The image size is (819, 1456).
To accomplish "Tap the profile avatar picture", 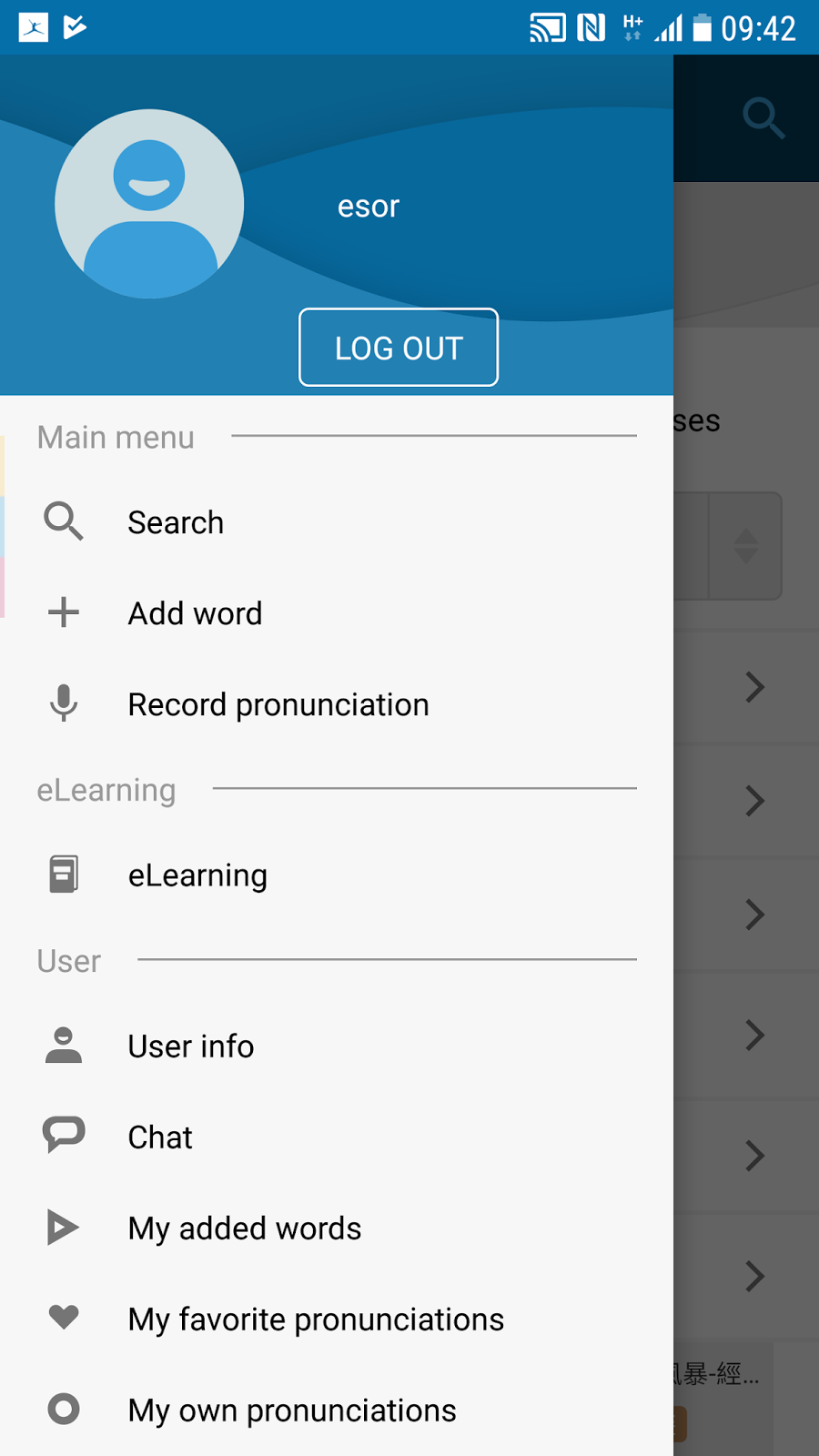I will 149,204.
